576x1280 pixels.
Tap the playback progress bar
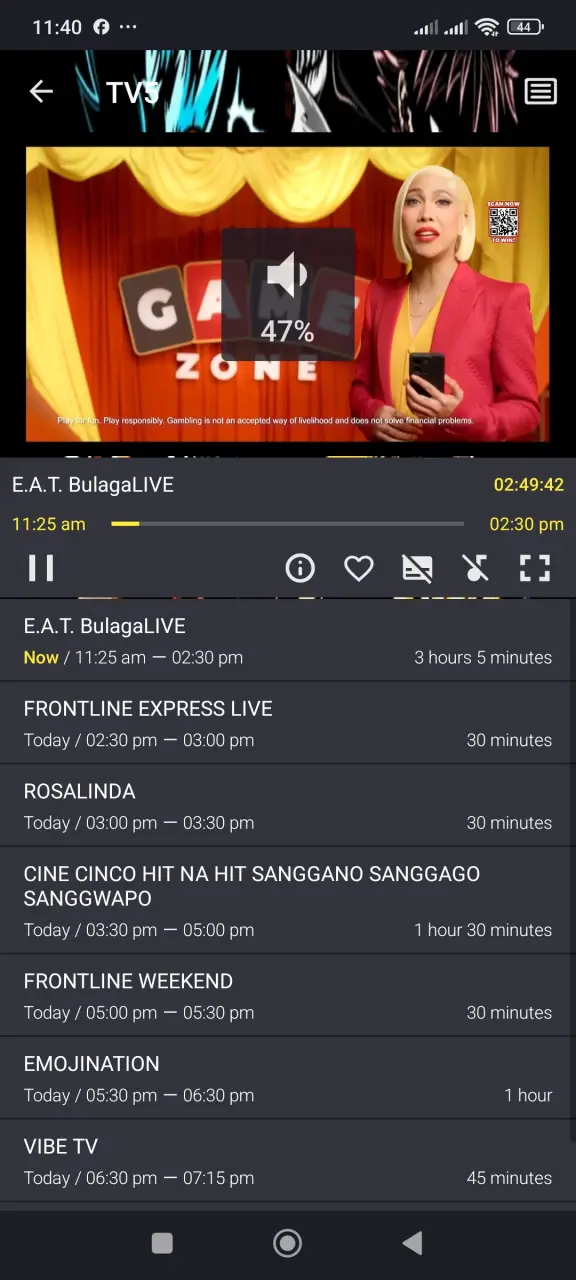tap(288, 523)
